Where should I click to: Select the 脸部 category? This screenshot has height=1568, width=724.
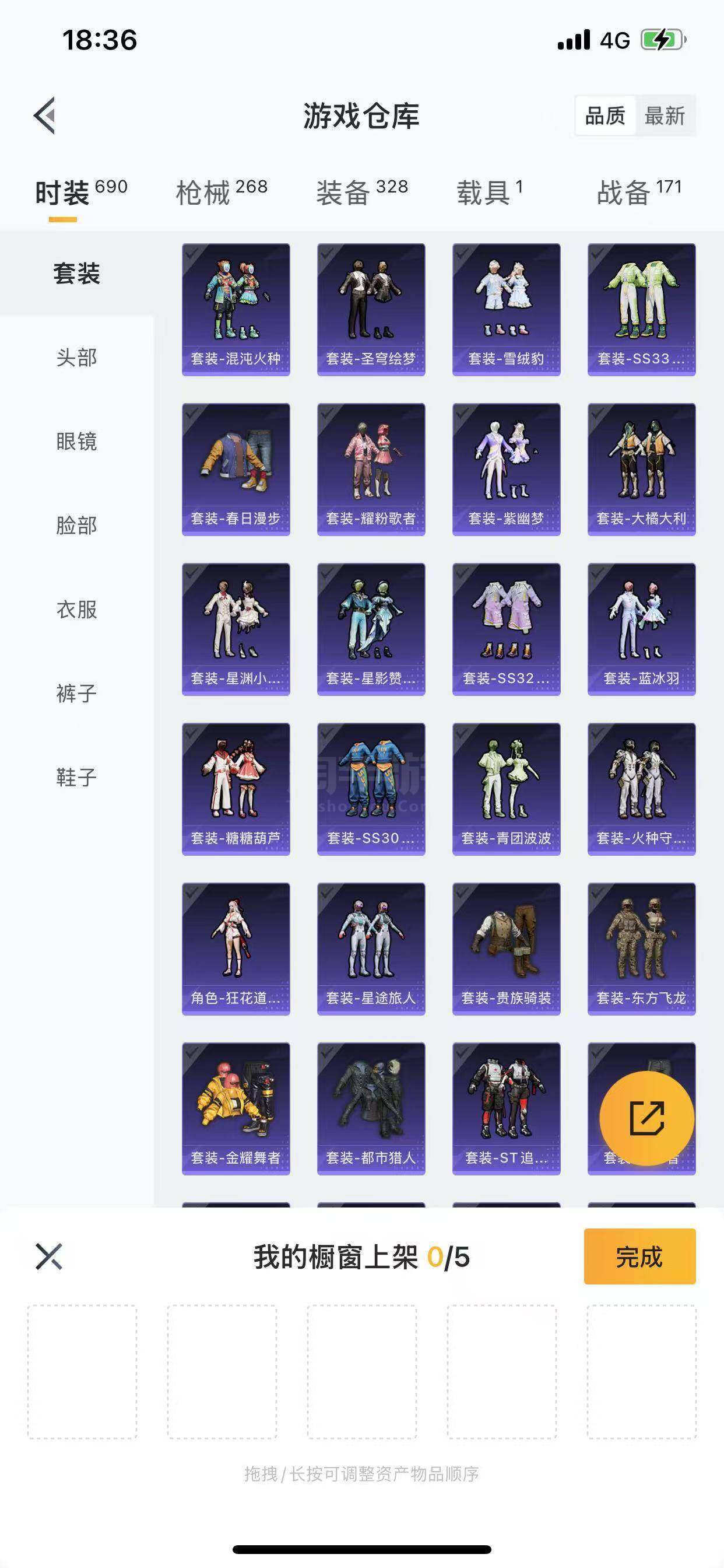pyautogui.click(x=77, y=526)
